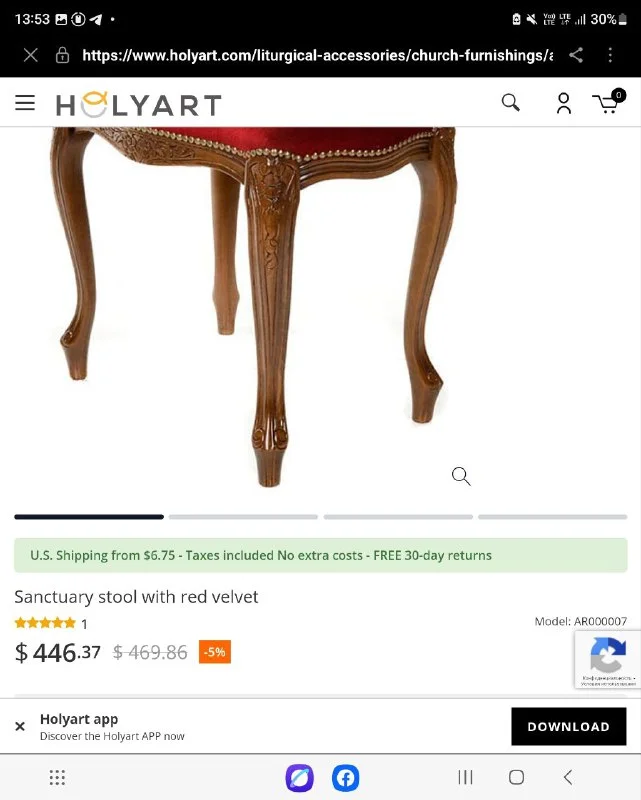Tap DOWNLOAD for the Holyart app
Viewport: 641px width, 800px height.
tap(568, 727)
